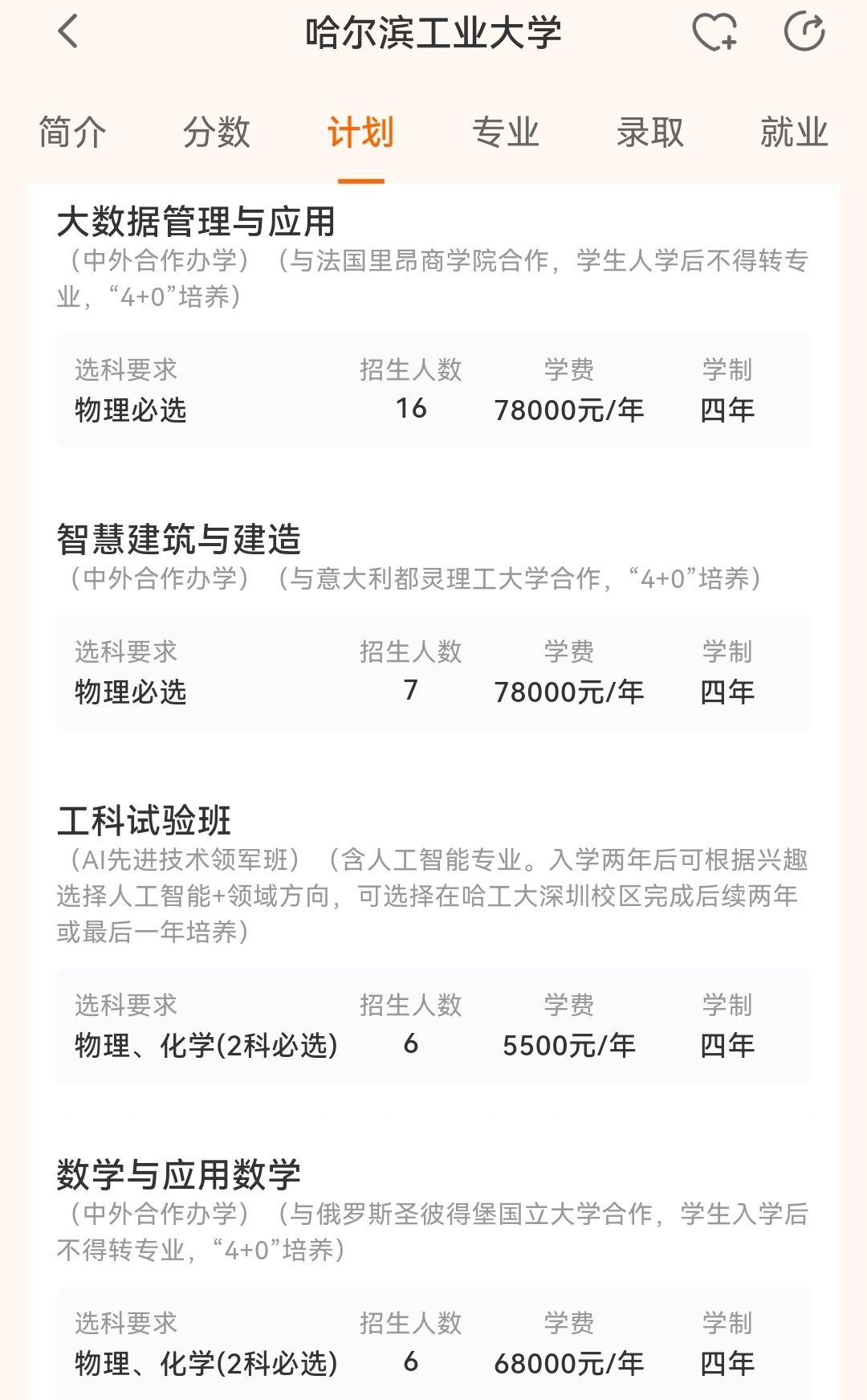The height and width of the screenshot is (1400, 867).
Task: Open the 专业 tab
Action: pyautogui.click(x=506, y=133)
